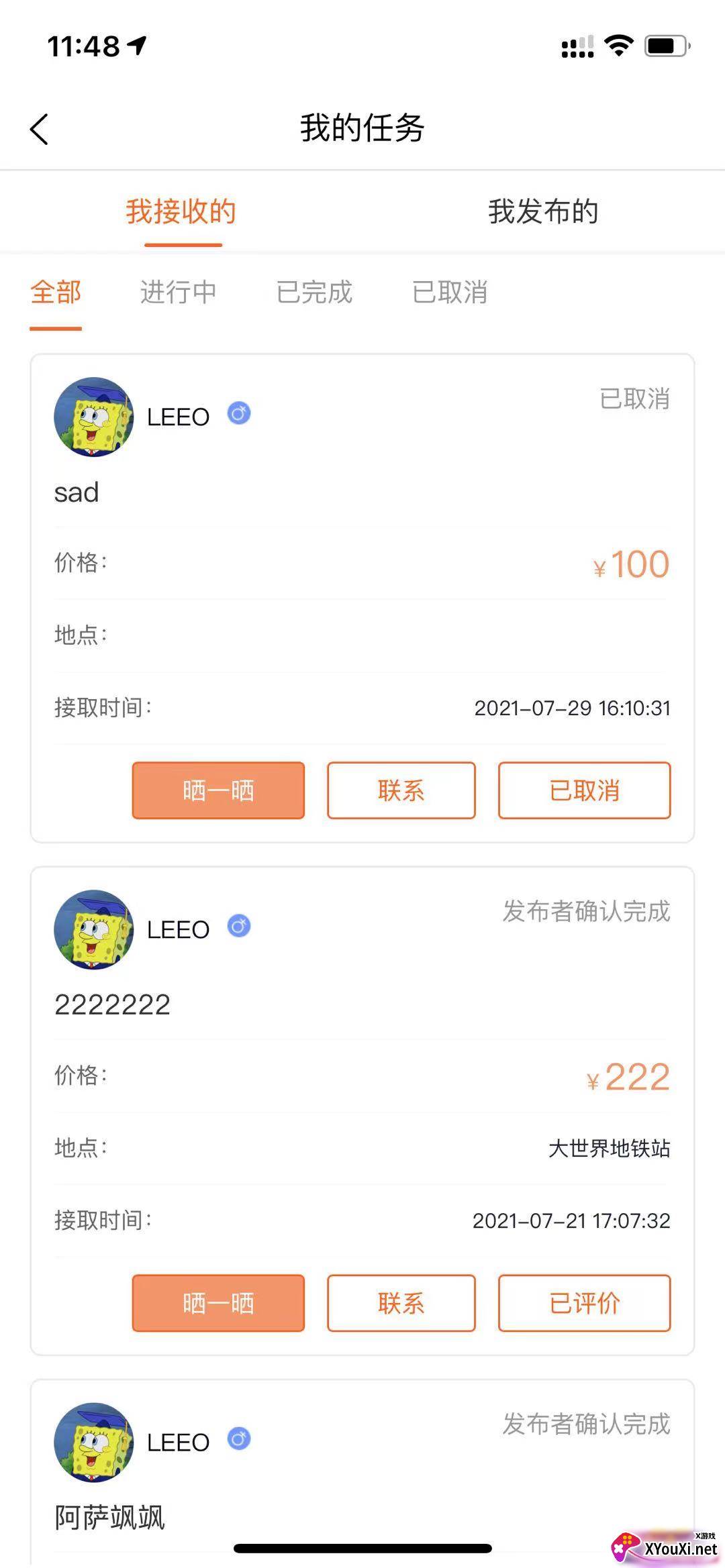Tap 晒一晒 on the sad task card
The image size is (725, 1568).
pyautogui.click(x=217, y=791)
